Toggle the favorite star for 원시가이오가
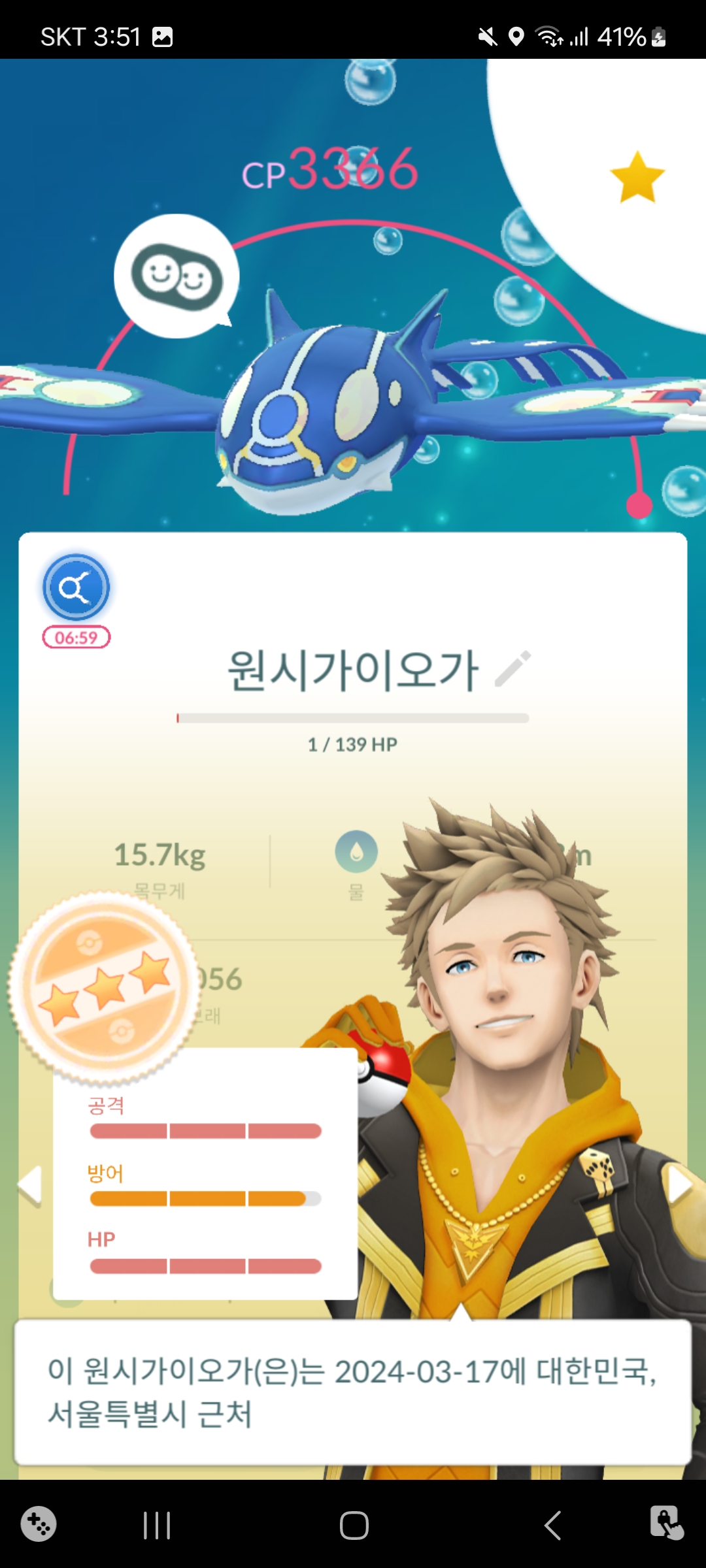Image resolution: width=706 pixels, height=1568 pixels. (637, 176)
